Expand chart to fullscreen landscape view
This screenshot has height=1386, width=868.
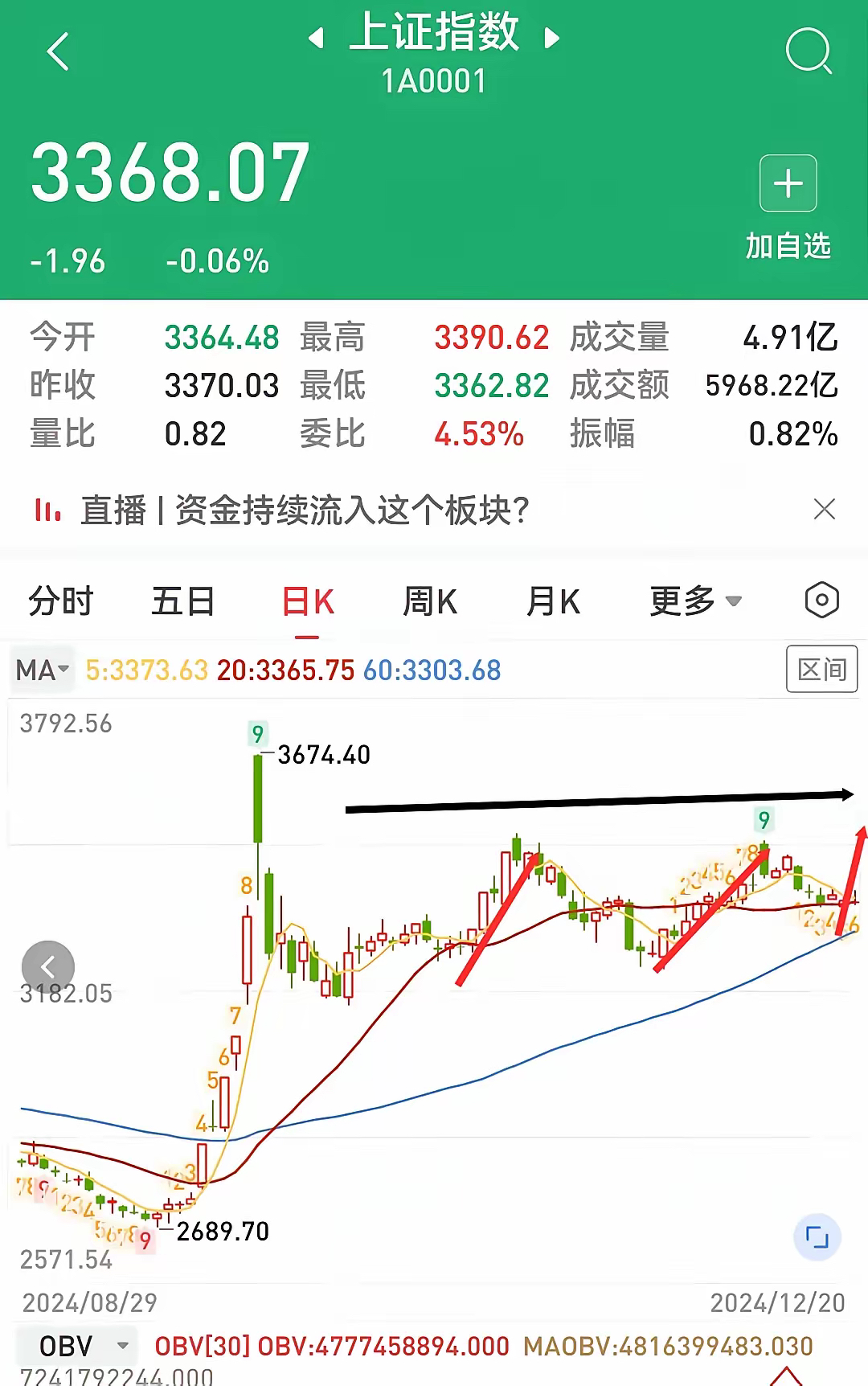tap(817, 1237)
